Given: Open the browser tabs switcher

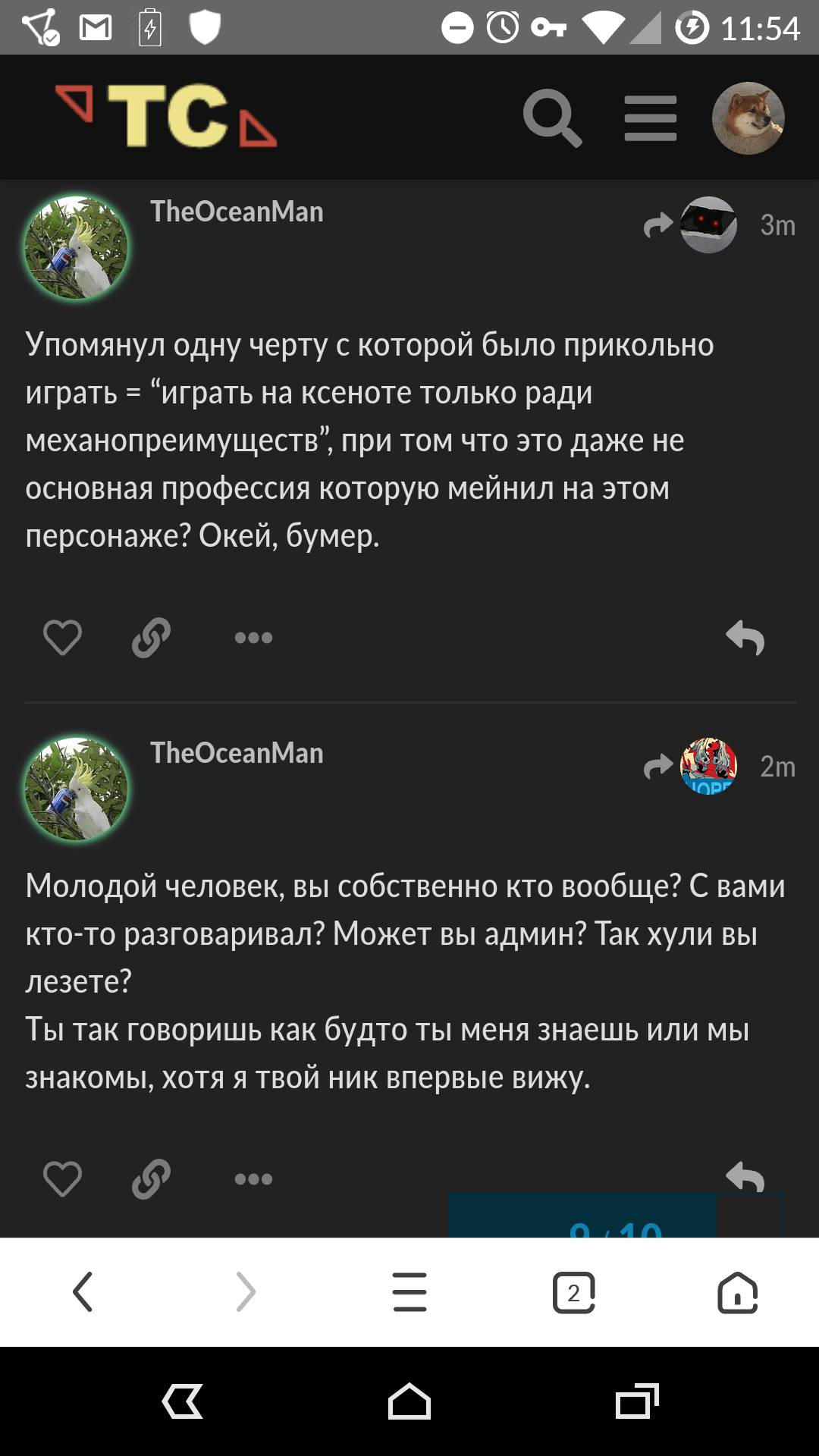Looking at the screenshot, I should [x=573, y=1292].
